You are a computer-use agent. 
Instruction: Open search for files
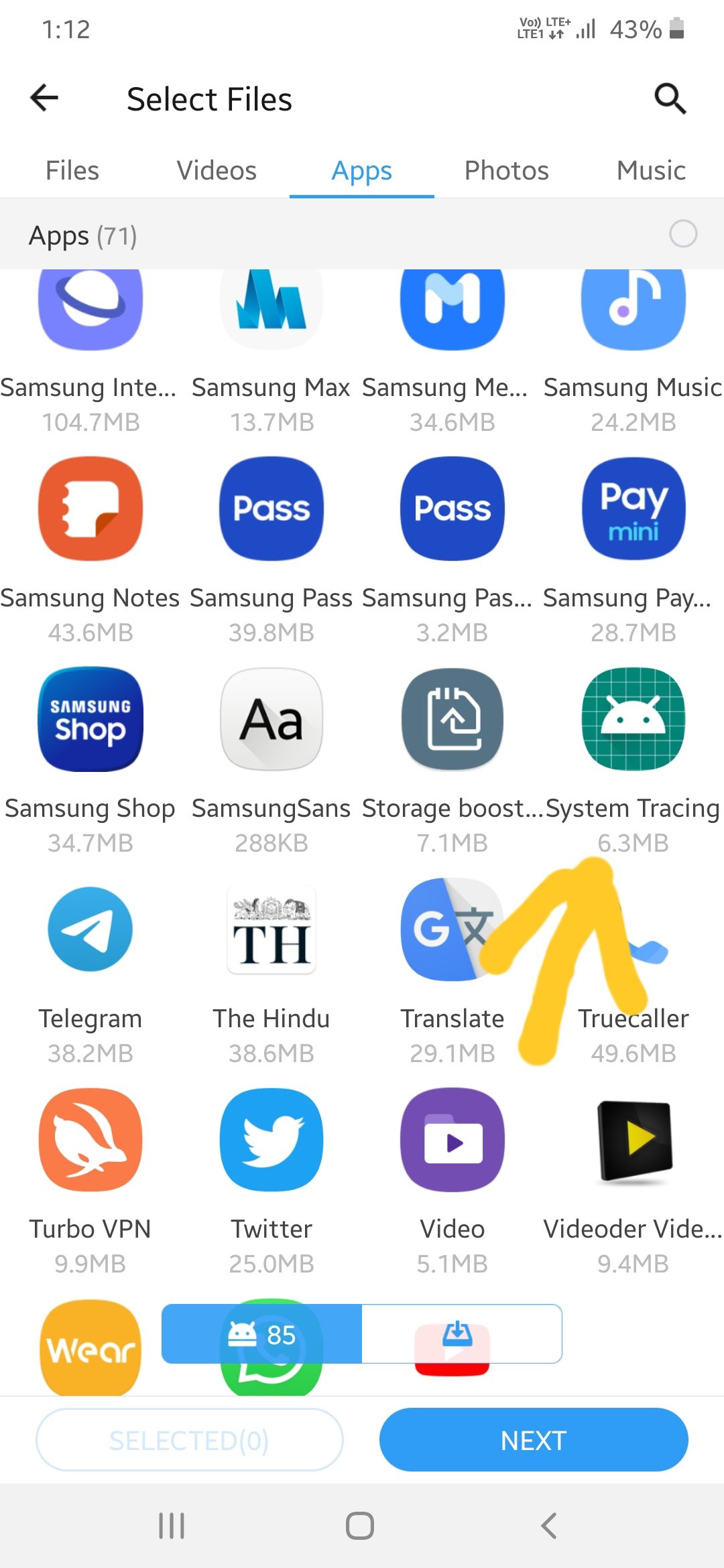[670, 99]
